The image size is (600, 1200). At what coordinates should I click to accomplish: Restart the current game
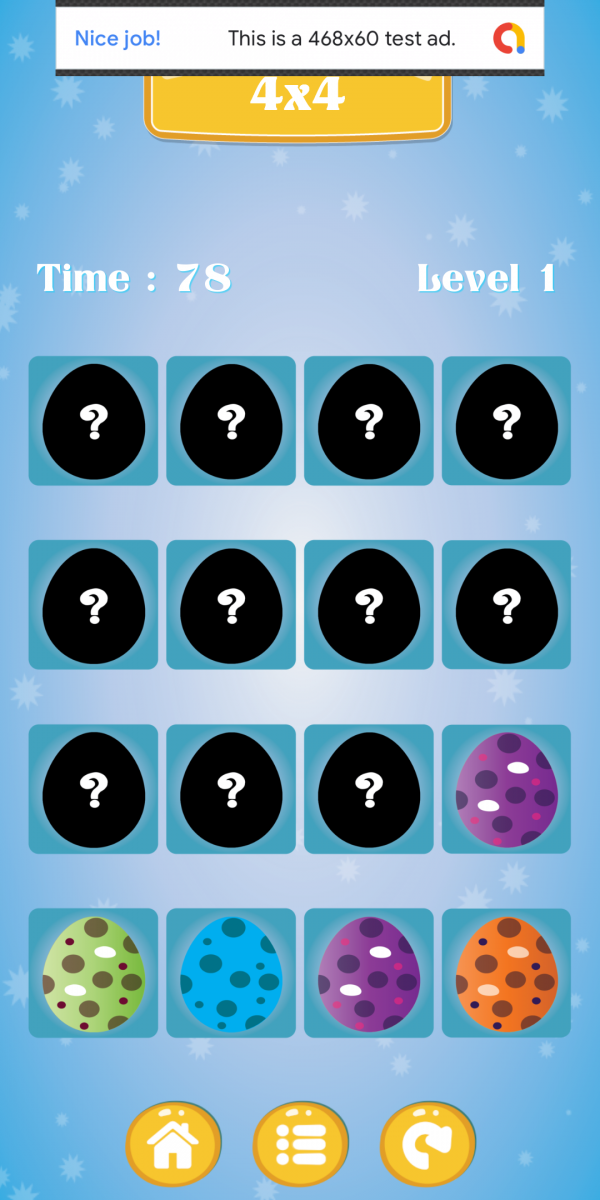[x=427, y=1143]
